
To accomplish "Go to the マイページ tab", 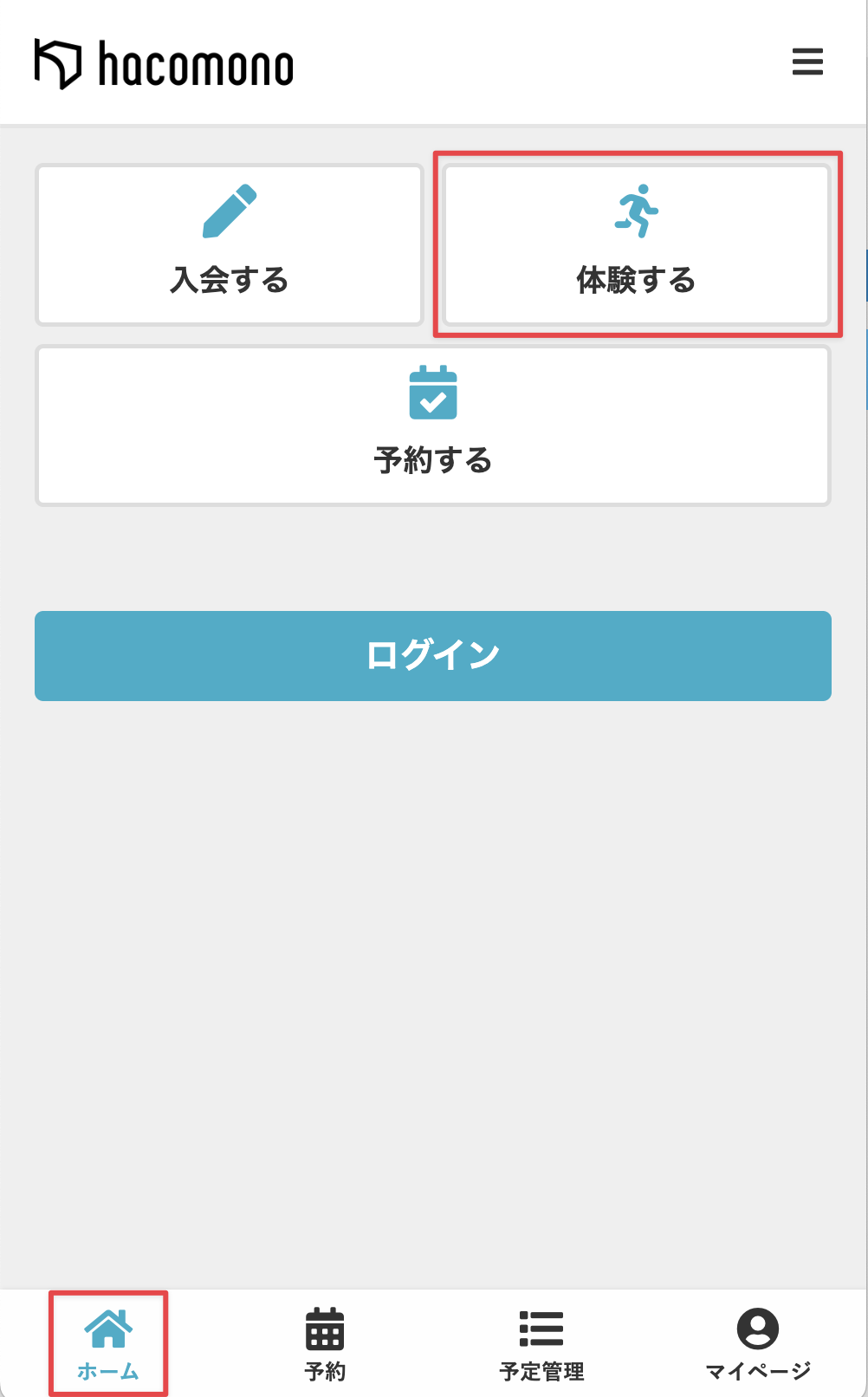I will [x=758, y=1344].
